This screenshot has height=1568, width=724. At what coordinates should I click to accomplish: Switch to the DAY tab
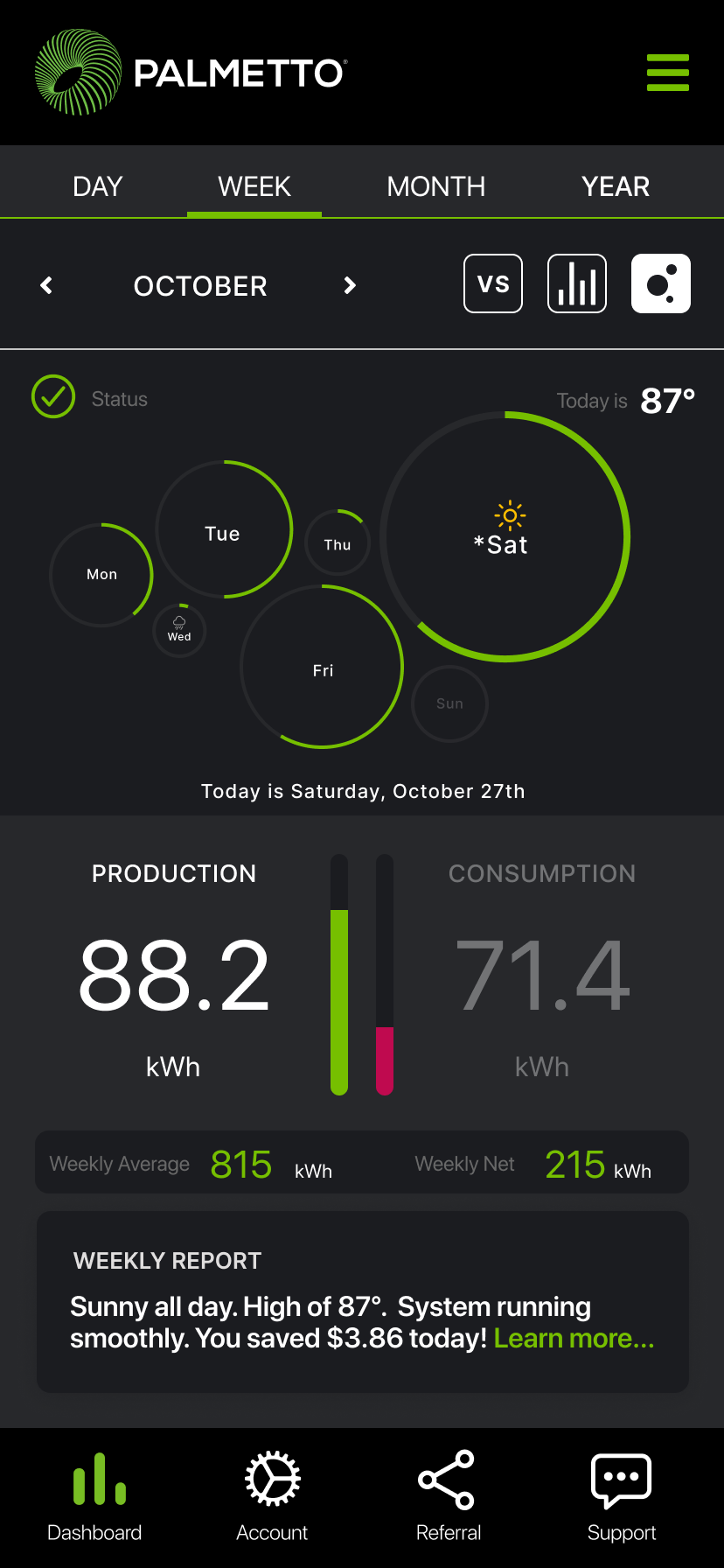(98, 186)
